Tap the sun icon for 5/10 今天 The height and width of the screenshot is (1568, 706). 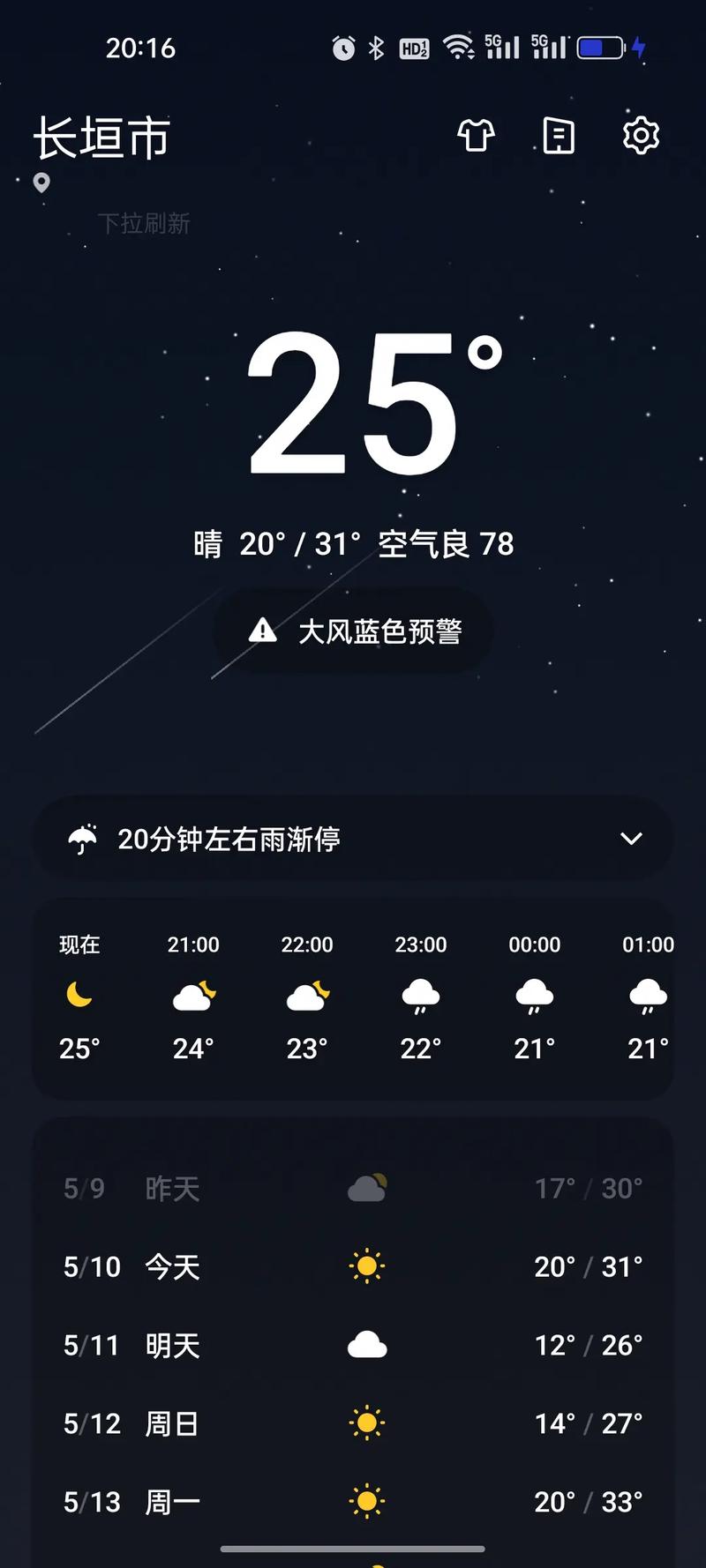pyautogui.click(x=367, y=1266)
